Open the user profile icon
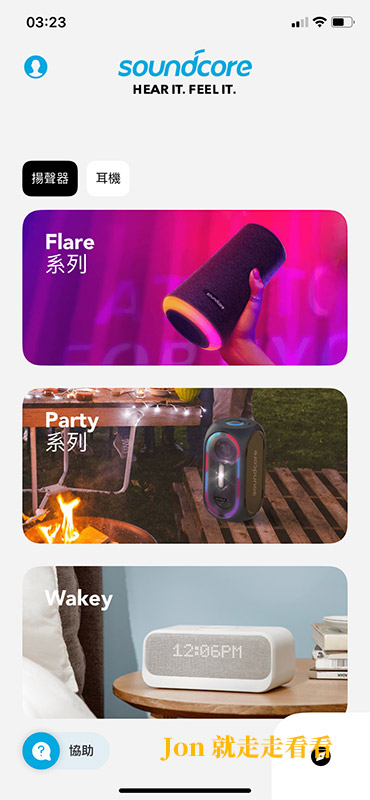The height and width of the screenshot is (800, 370). (36, 67)
